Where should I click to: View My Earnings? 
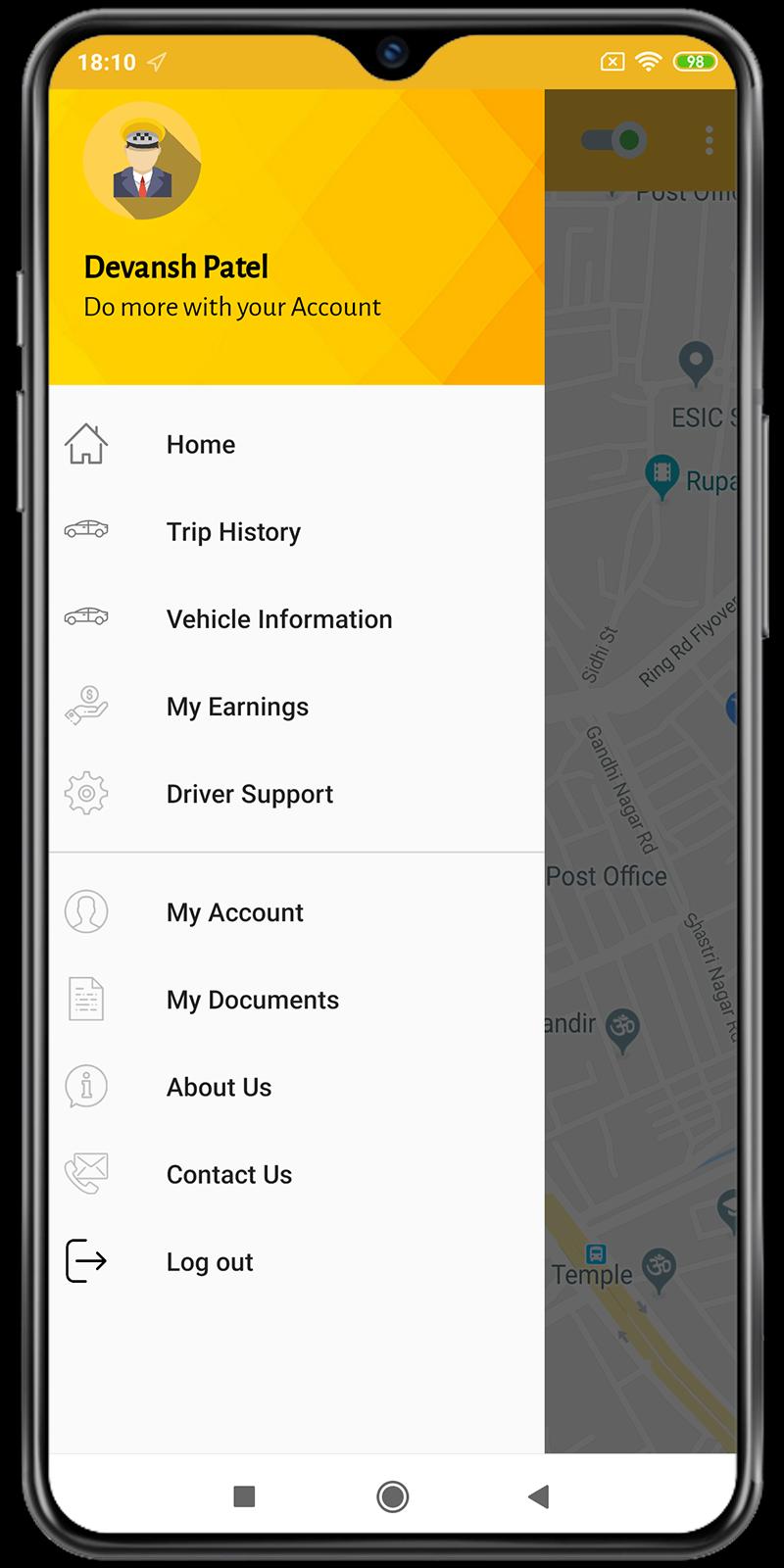(237, 707)
